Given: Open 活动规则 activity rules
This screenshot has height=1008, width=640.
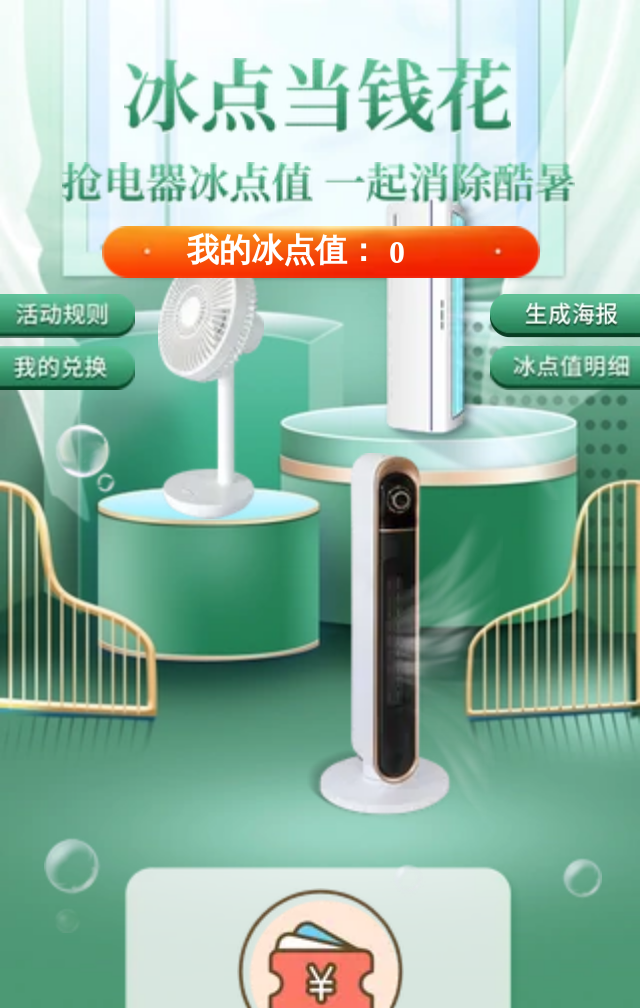Looking at the screenshot, I should click(63, 315).
